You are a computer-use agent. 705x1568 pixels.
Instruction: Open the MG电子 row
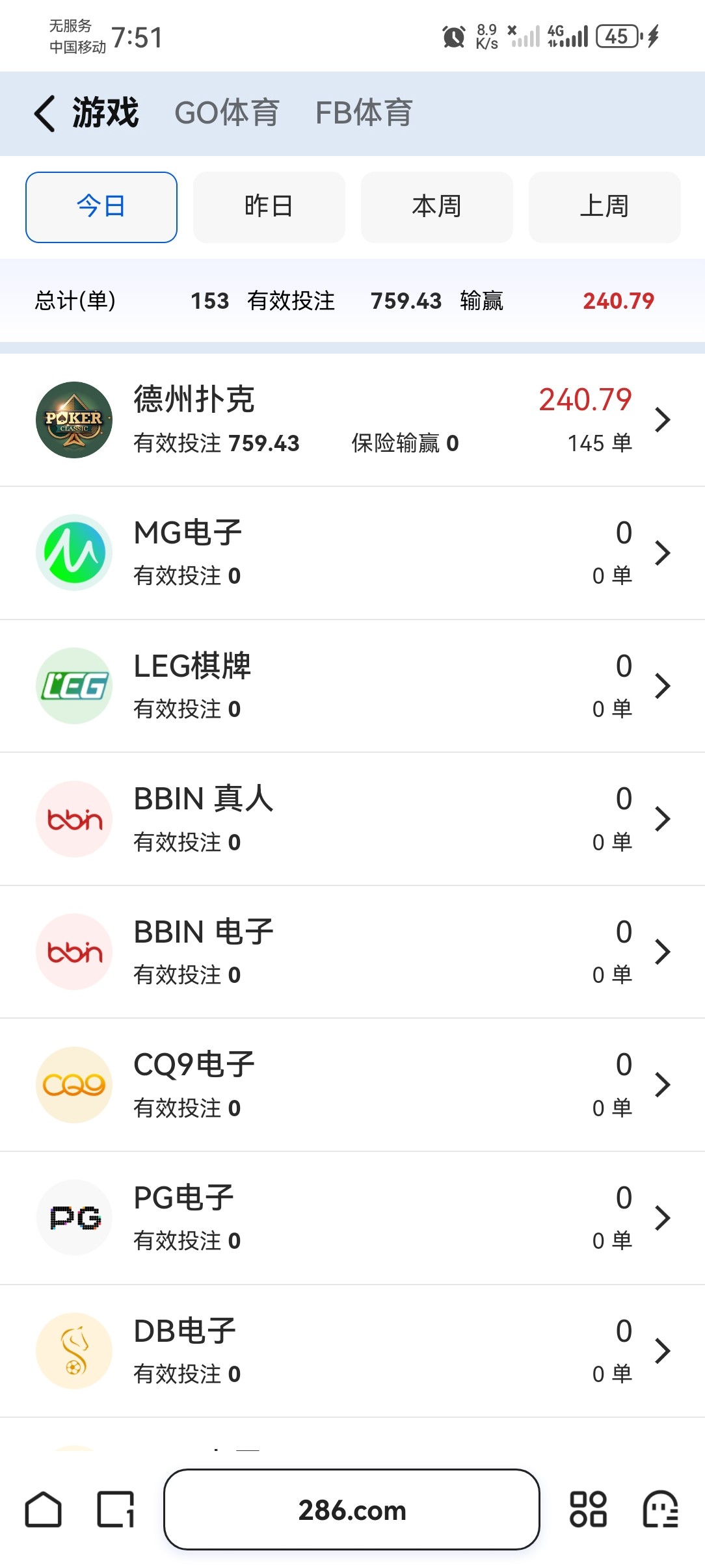click(x=352, y=553)
